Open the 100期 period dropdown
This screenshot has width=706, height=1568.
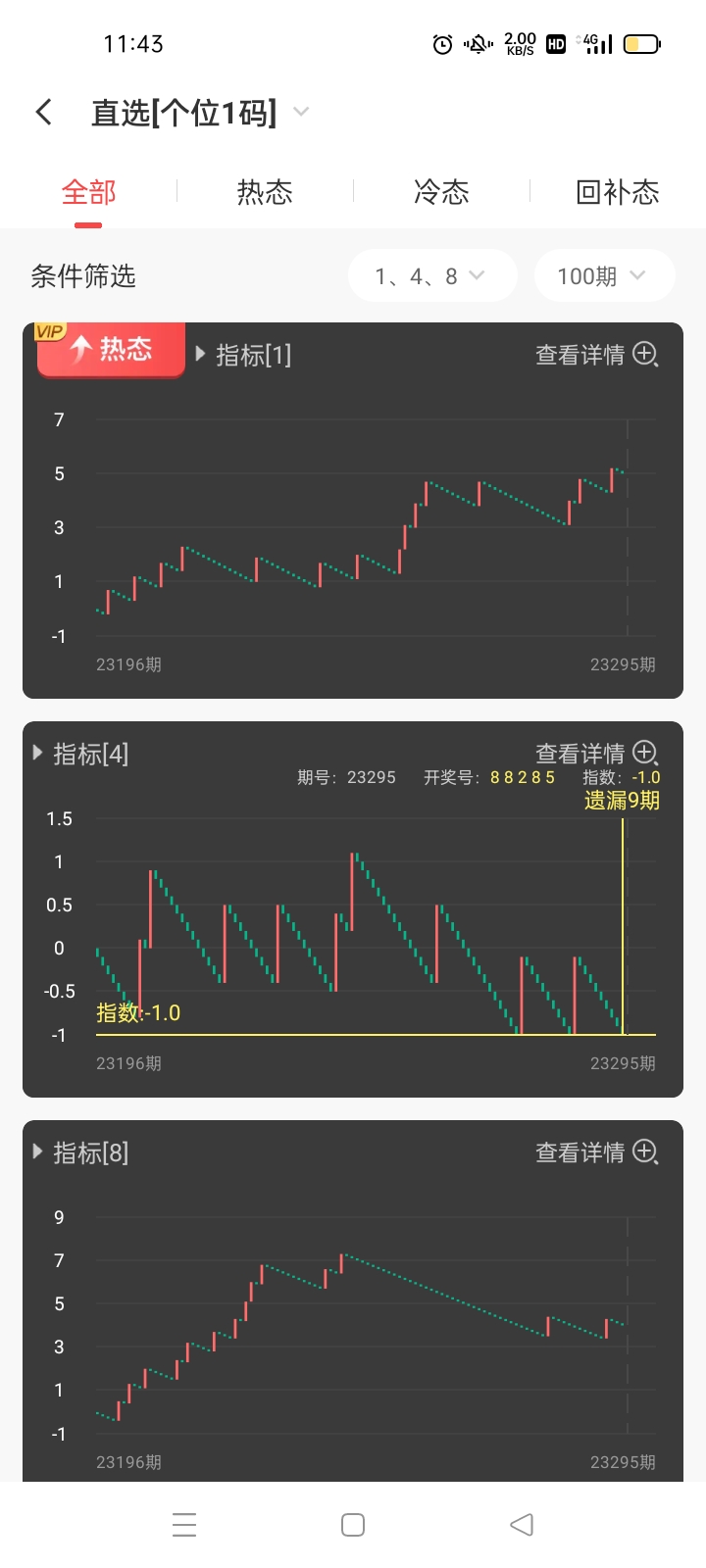click(x=604, y=275)
